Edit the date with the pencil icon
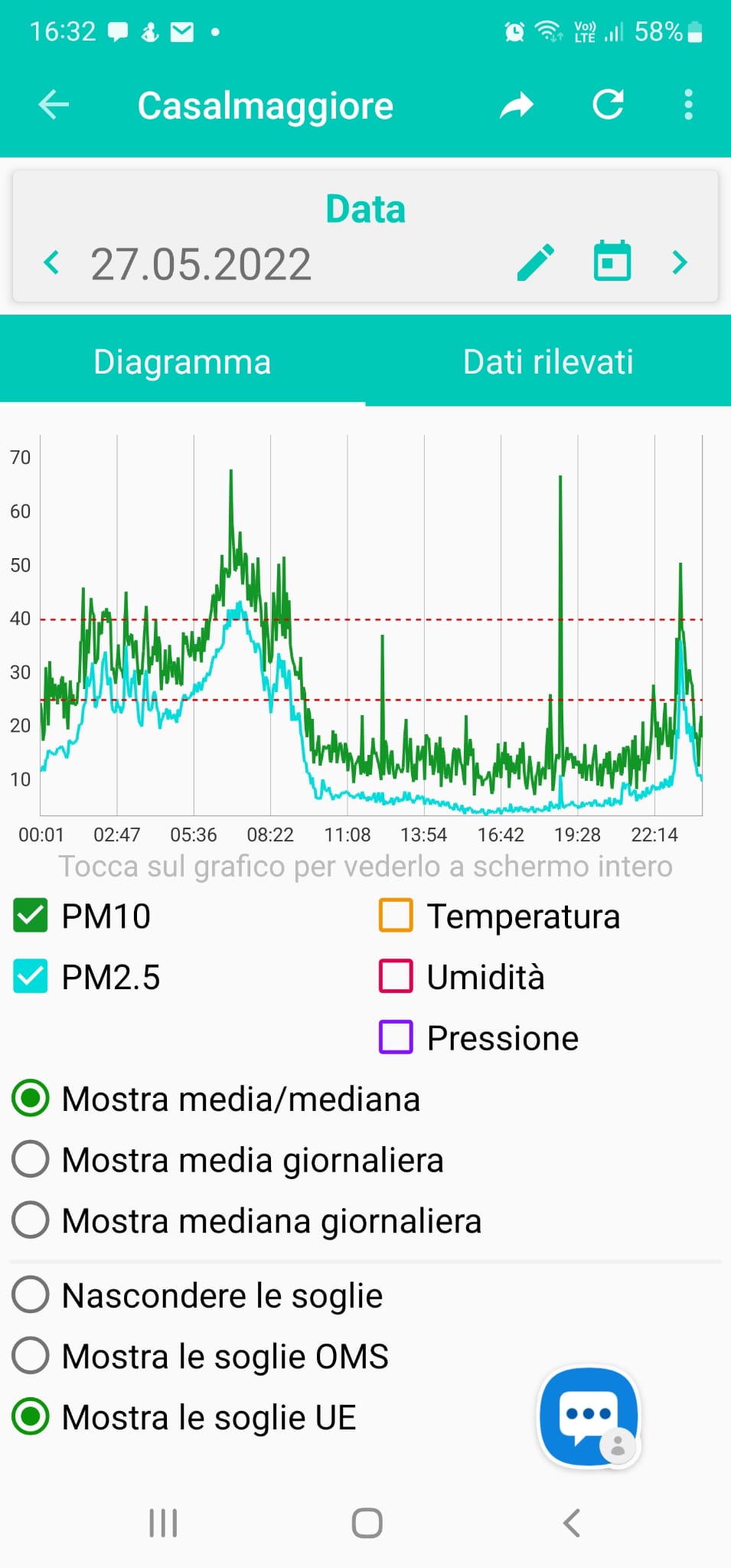Image resolution: width=731 pixels, height=1568 pixels. pyautogui.click(x=536, y=263)
